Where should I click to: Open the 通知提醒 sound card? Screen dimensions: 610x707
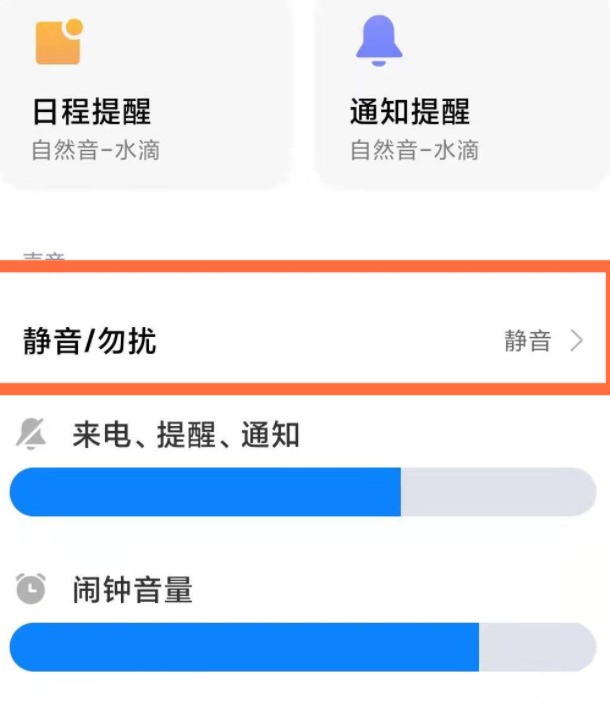pyautogui.click(x=463, y=92)
